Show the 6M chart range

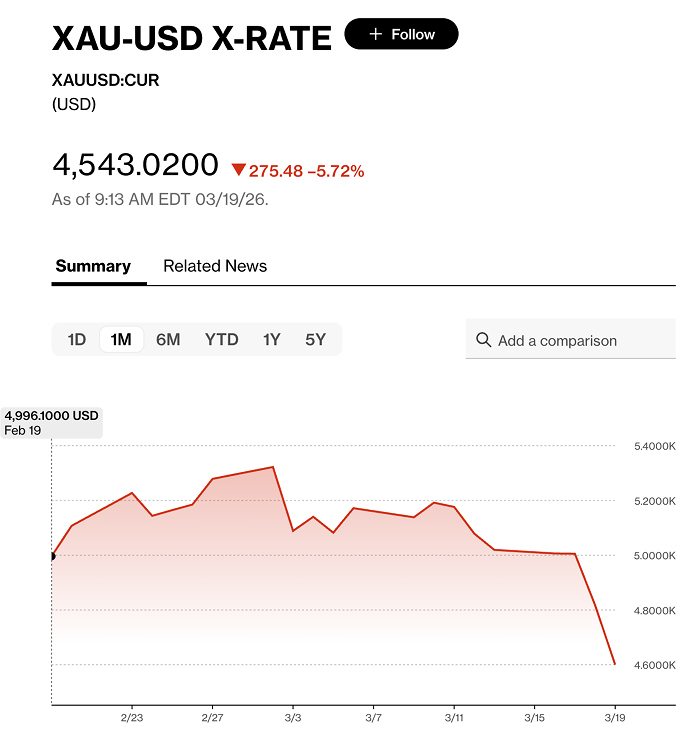click(x=168, y=340)
